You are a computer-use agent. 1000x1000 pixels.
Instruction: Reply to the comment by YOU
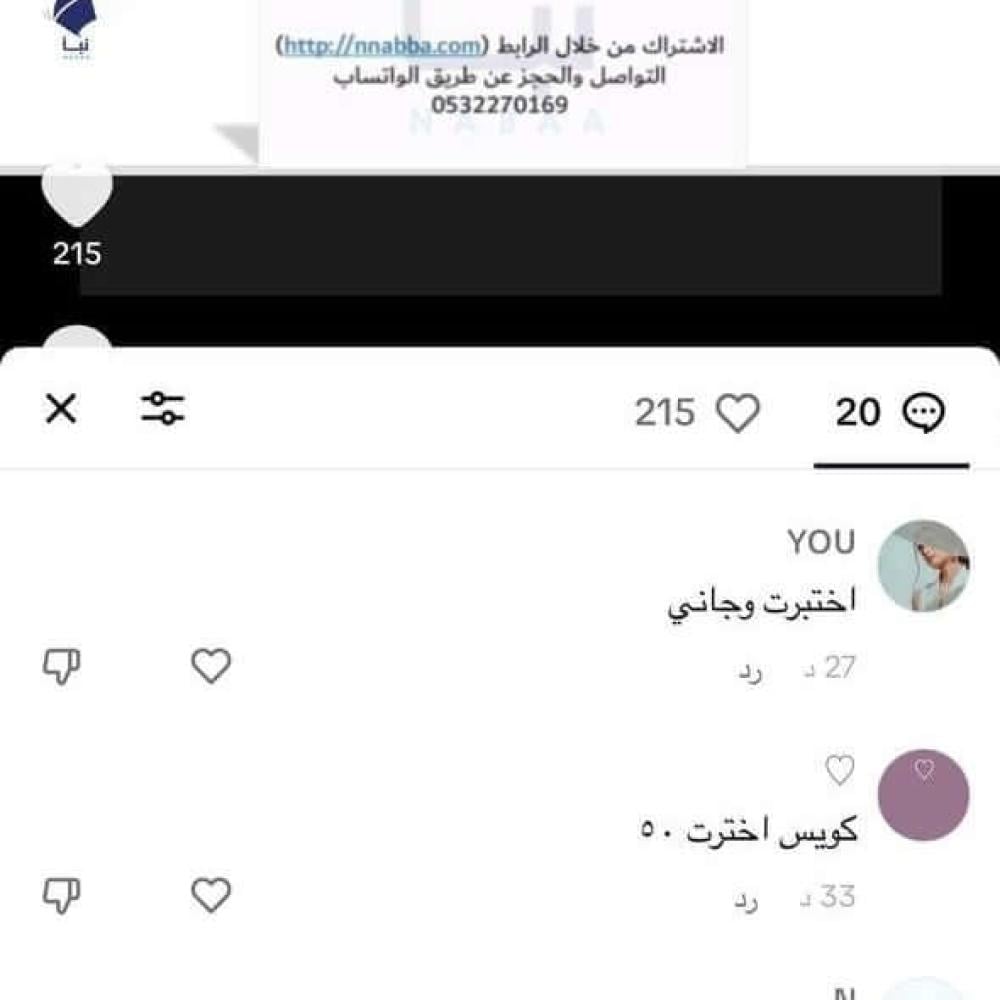click(x=749, y=673)
